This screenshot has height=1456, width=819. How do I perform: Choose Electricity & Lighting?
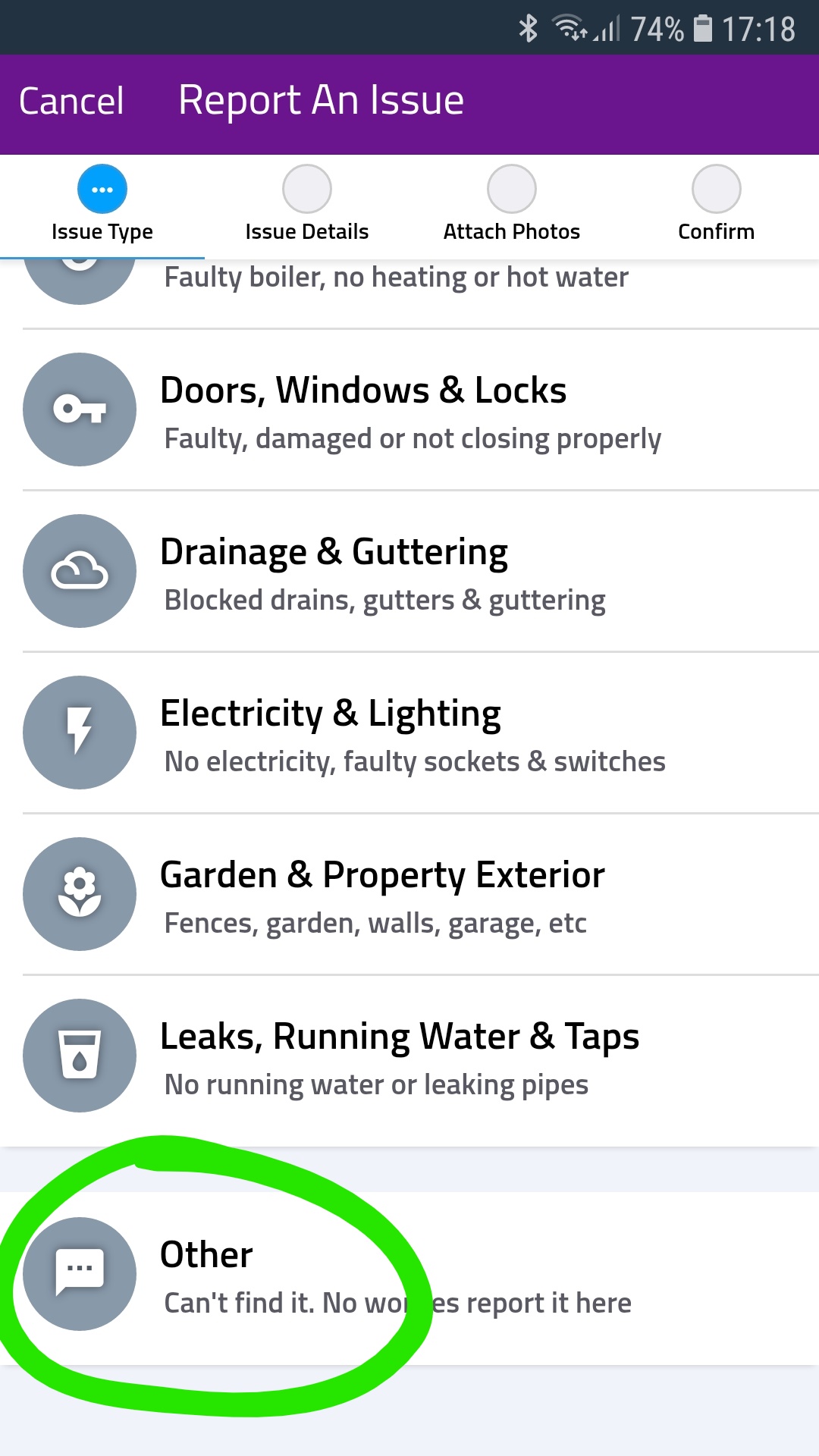[x=409, y=733]
